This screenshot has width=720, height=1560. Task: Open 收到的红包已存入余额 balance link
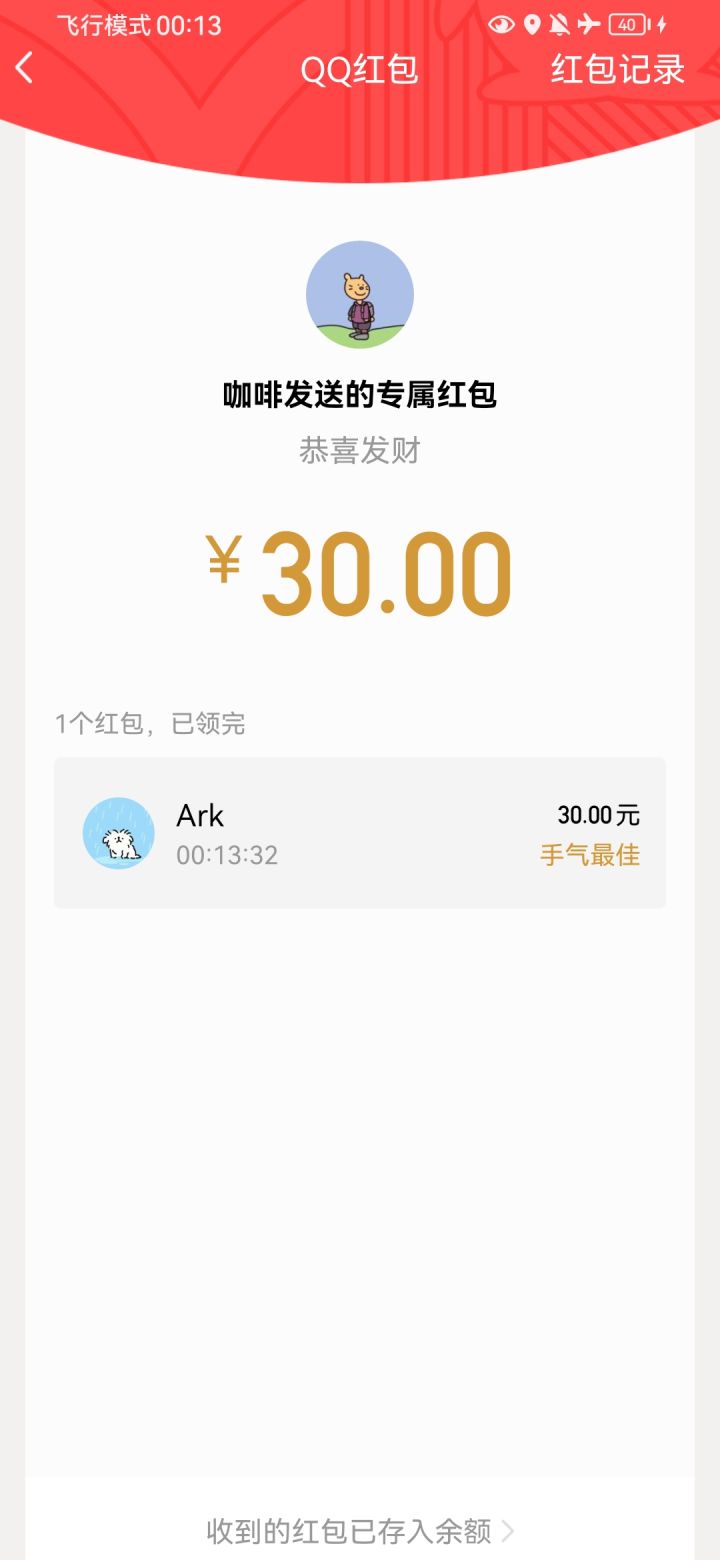coord(360,1530)
